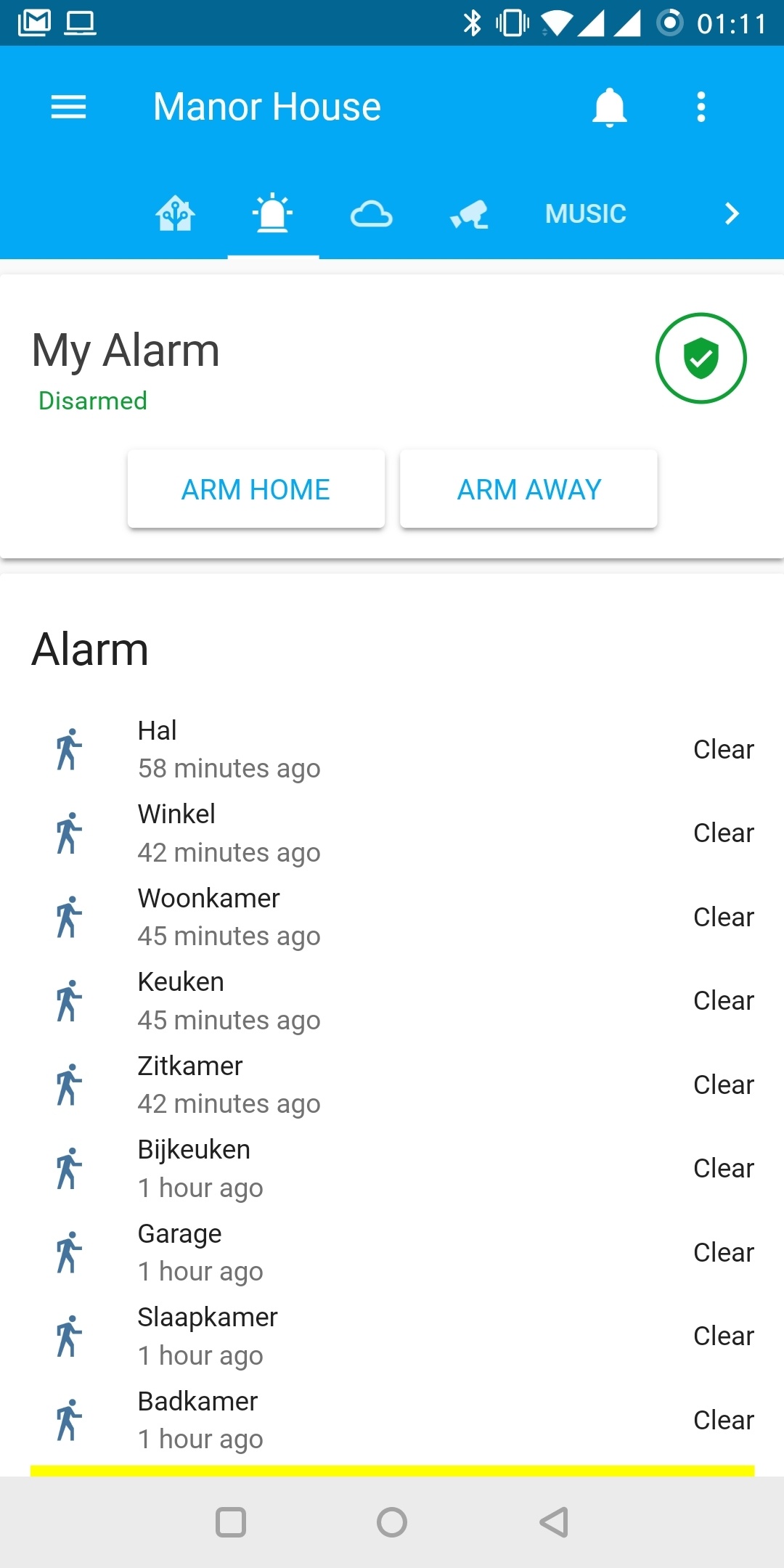Open the Winkel motion sensor row

[x=392, y=833]
